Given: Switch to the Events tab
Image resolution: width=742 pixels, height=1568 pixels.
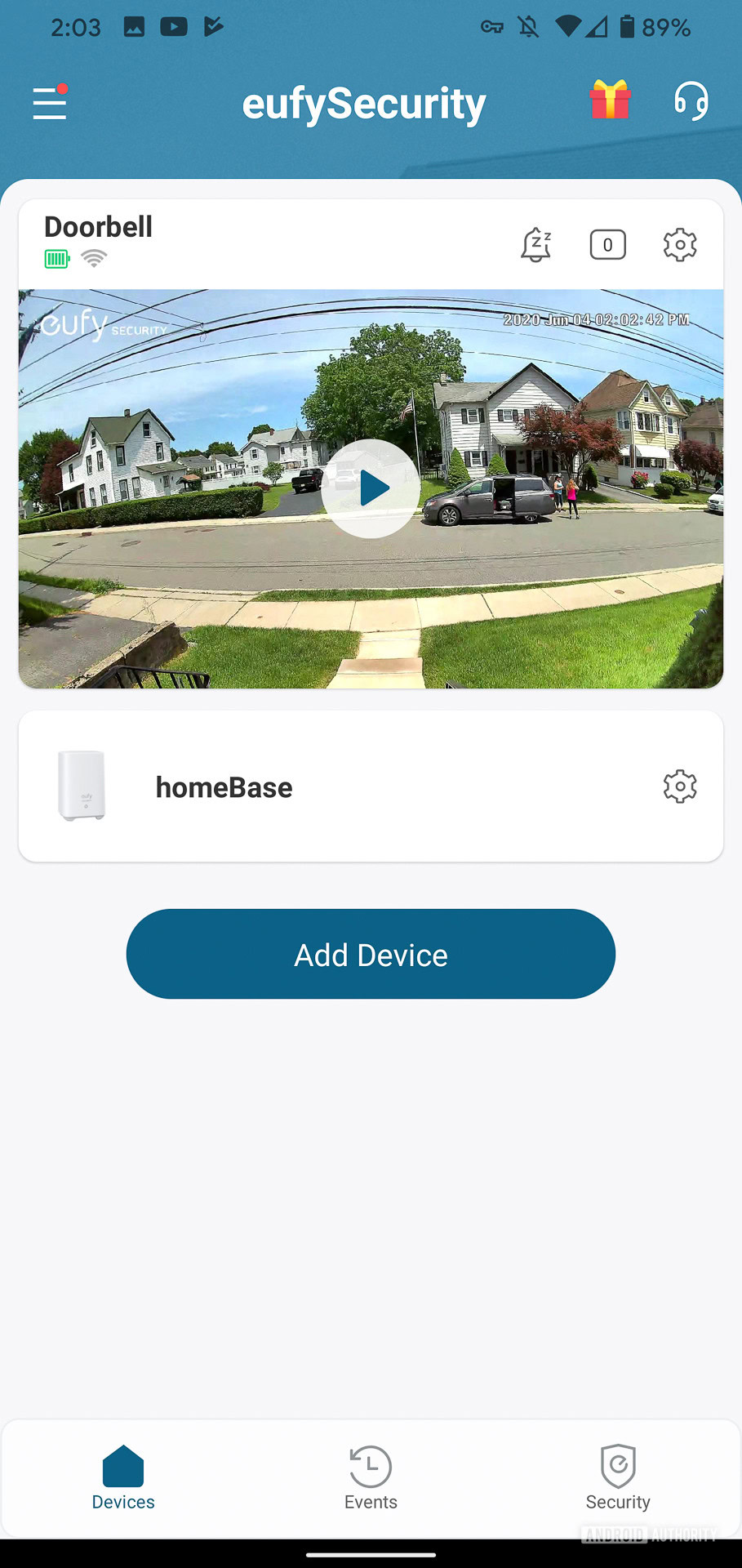Looking at the screenshot, I should point(371,1477).
